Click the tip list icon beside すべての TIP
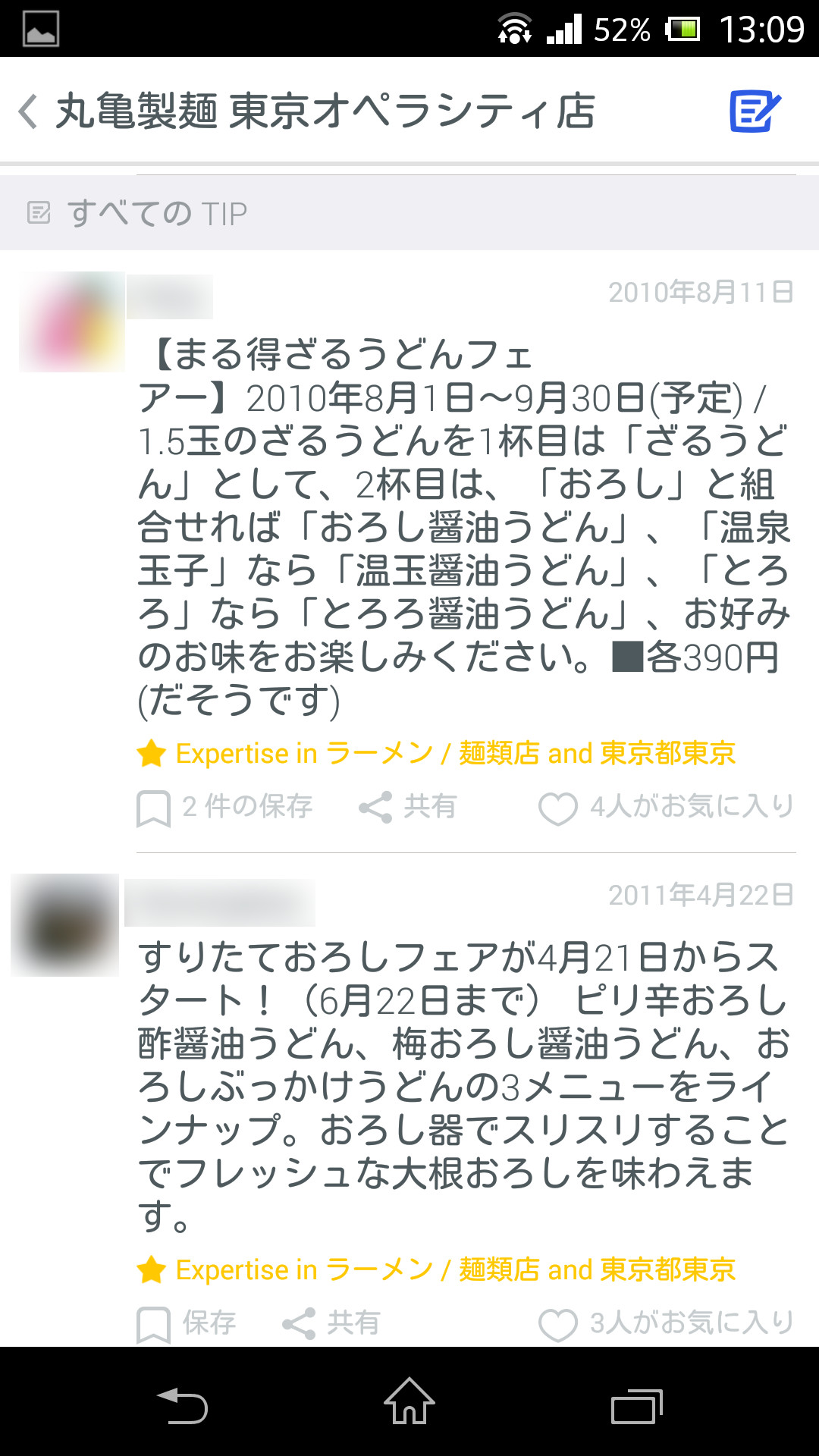The image size is (819, 1456). coord(39,213)
